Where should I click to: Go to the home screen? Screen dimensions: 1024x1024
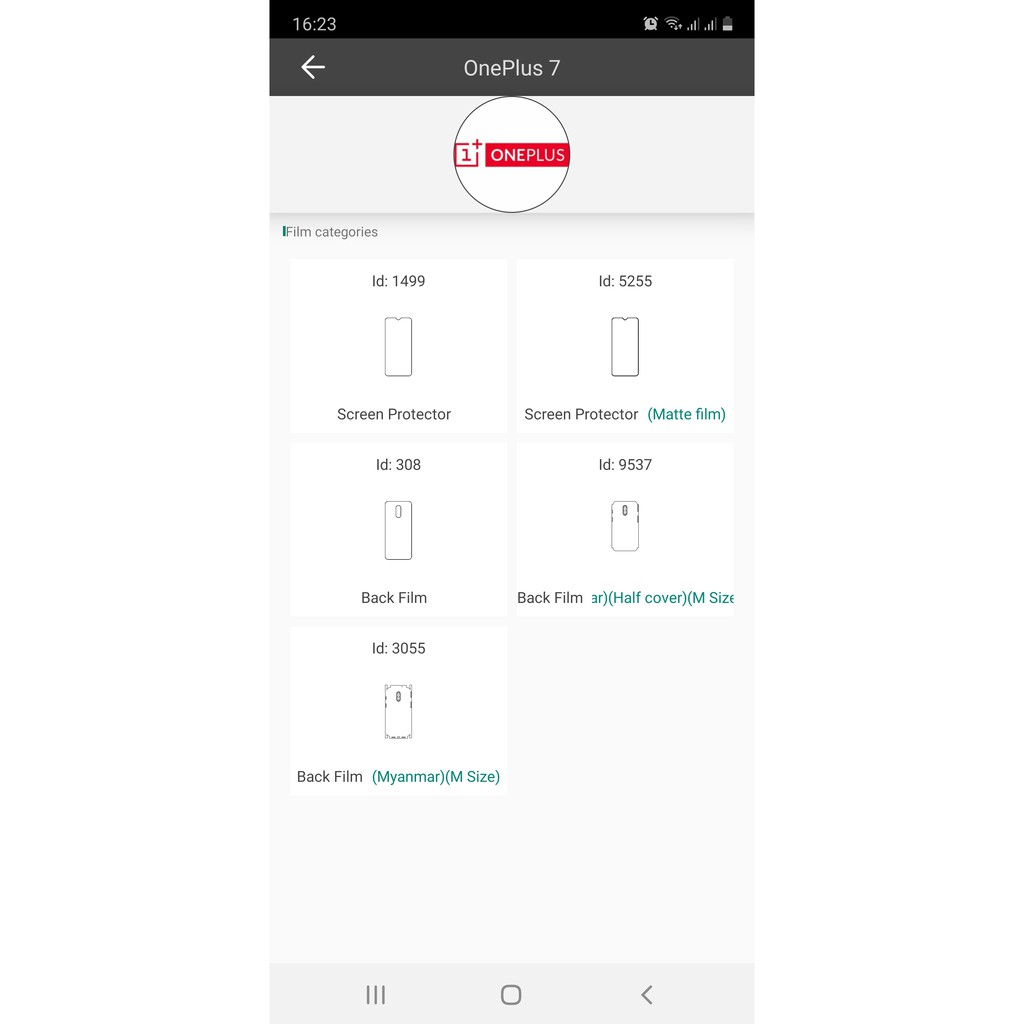[x=511, y=994]
